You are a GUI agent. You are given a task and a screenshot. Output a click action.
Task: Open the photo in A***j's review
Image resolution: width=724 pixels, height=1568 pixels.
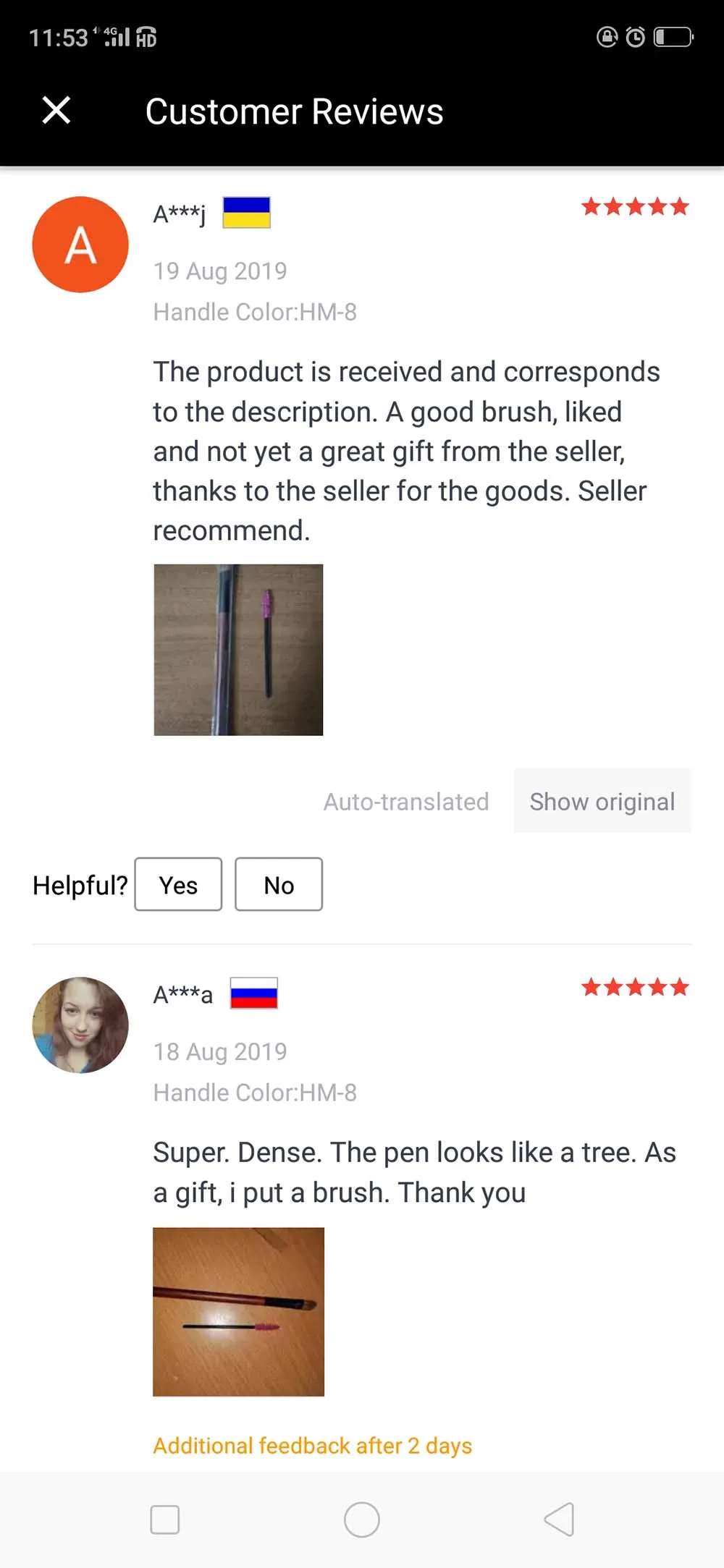[238, 650]
